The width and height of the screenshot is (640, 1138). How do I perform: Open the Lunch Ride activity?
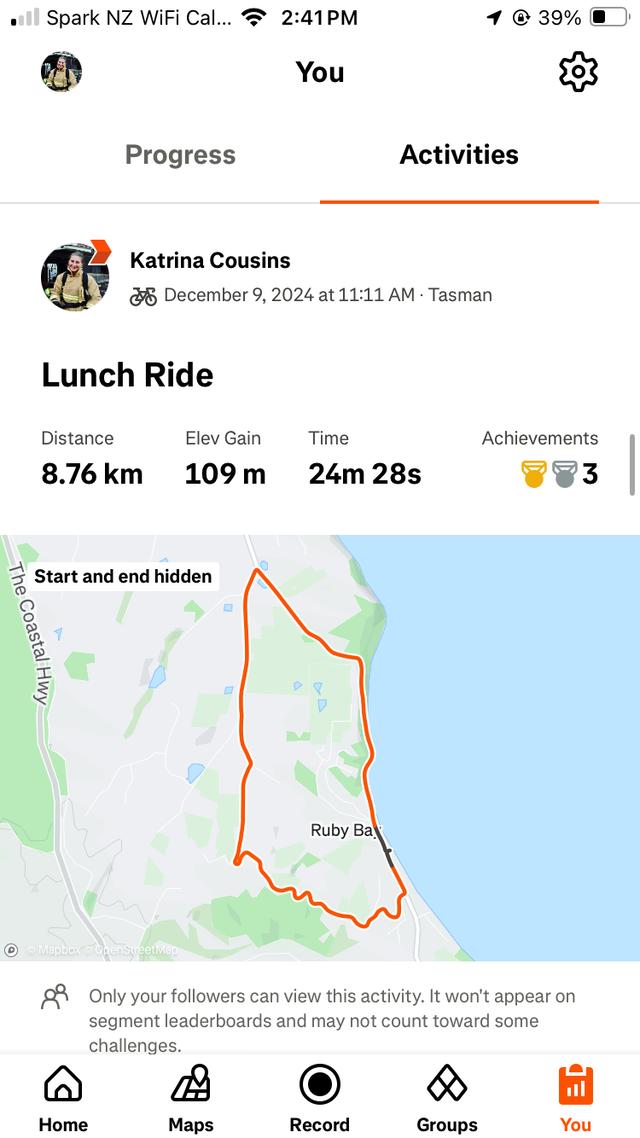(x=127, y=375)
